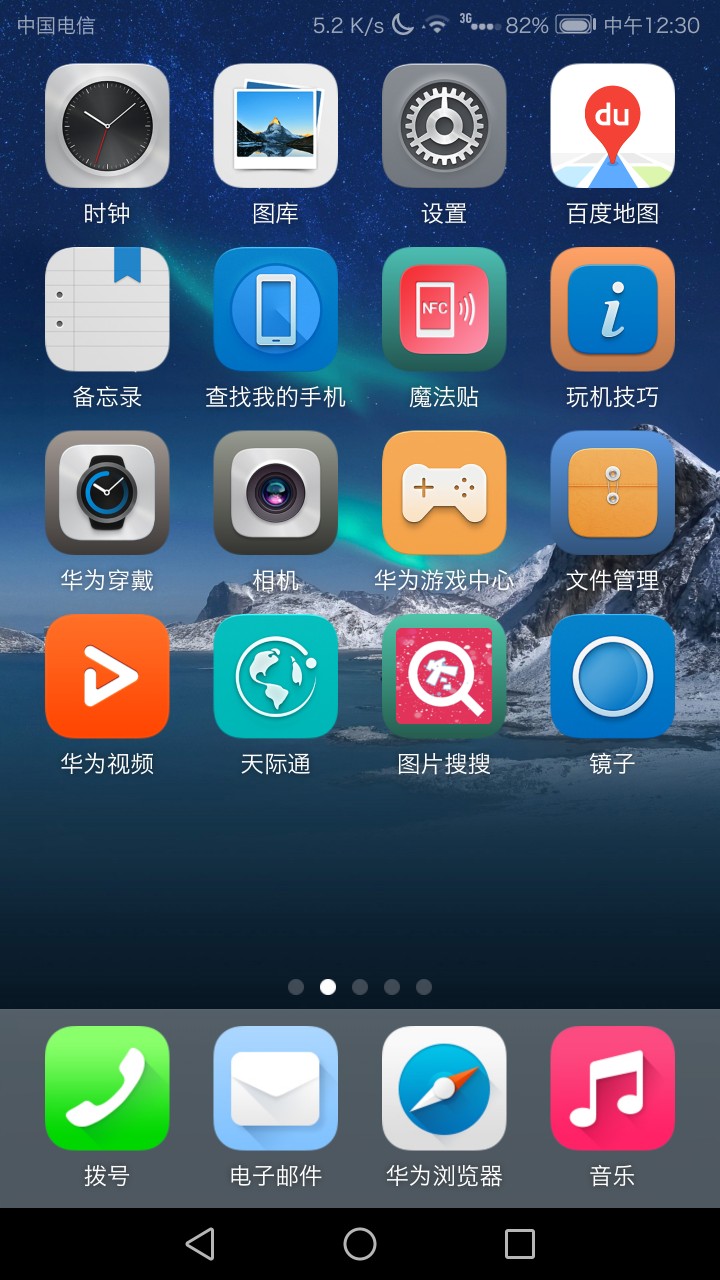Open the 时钟 clock app

point(107,126)
